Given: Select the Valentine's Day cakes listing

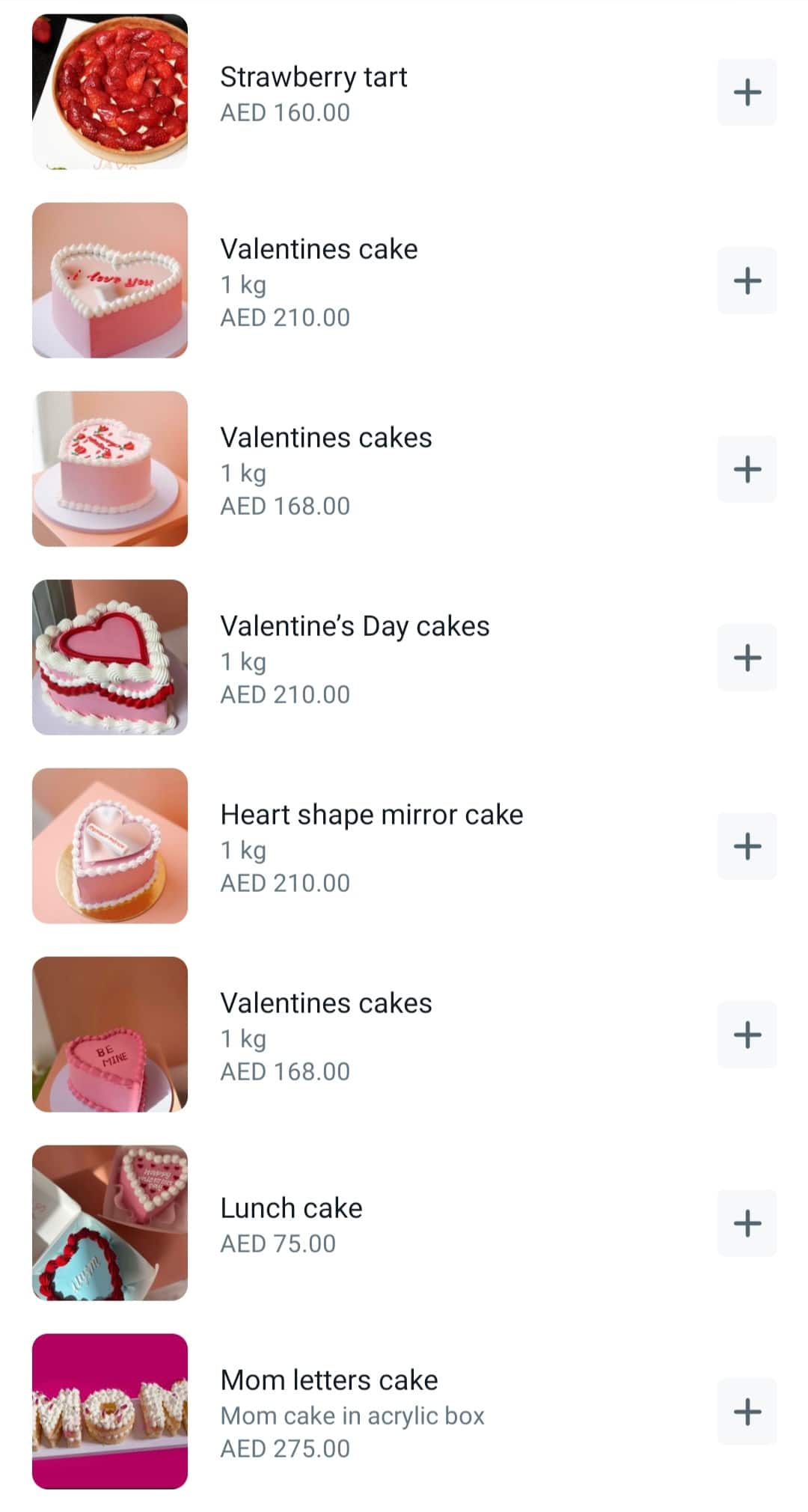Looking at the screenshot, I should [355, 626].
